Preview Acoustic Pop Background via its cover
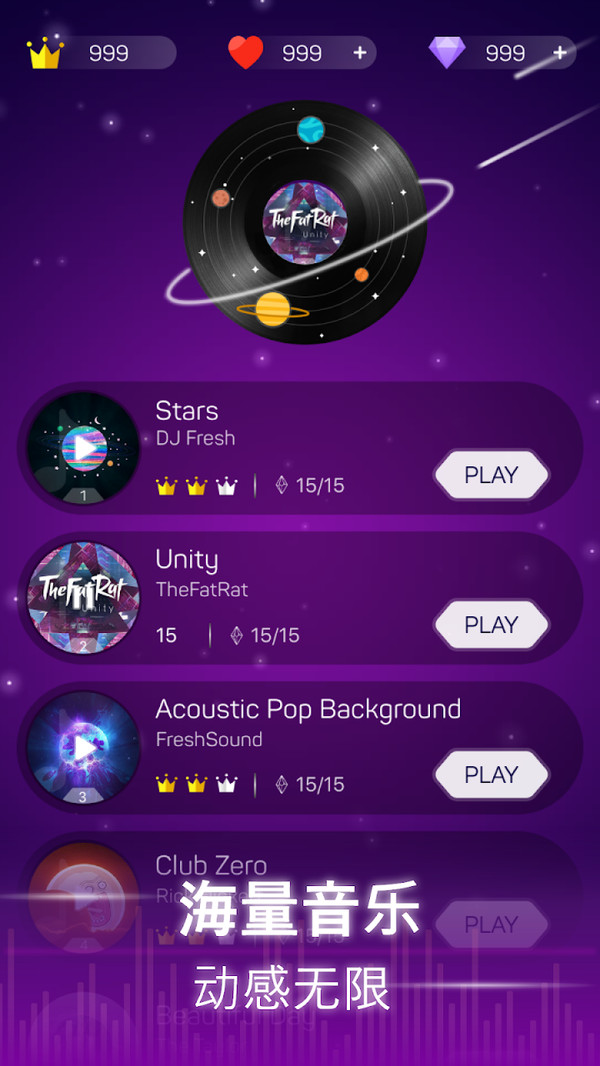This screenshot has width=600, height=1066. (x=84, y=748)
